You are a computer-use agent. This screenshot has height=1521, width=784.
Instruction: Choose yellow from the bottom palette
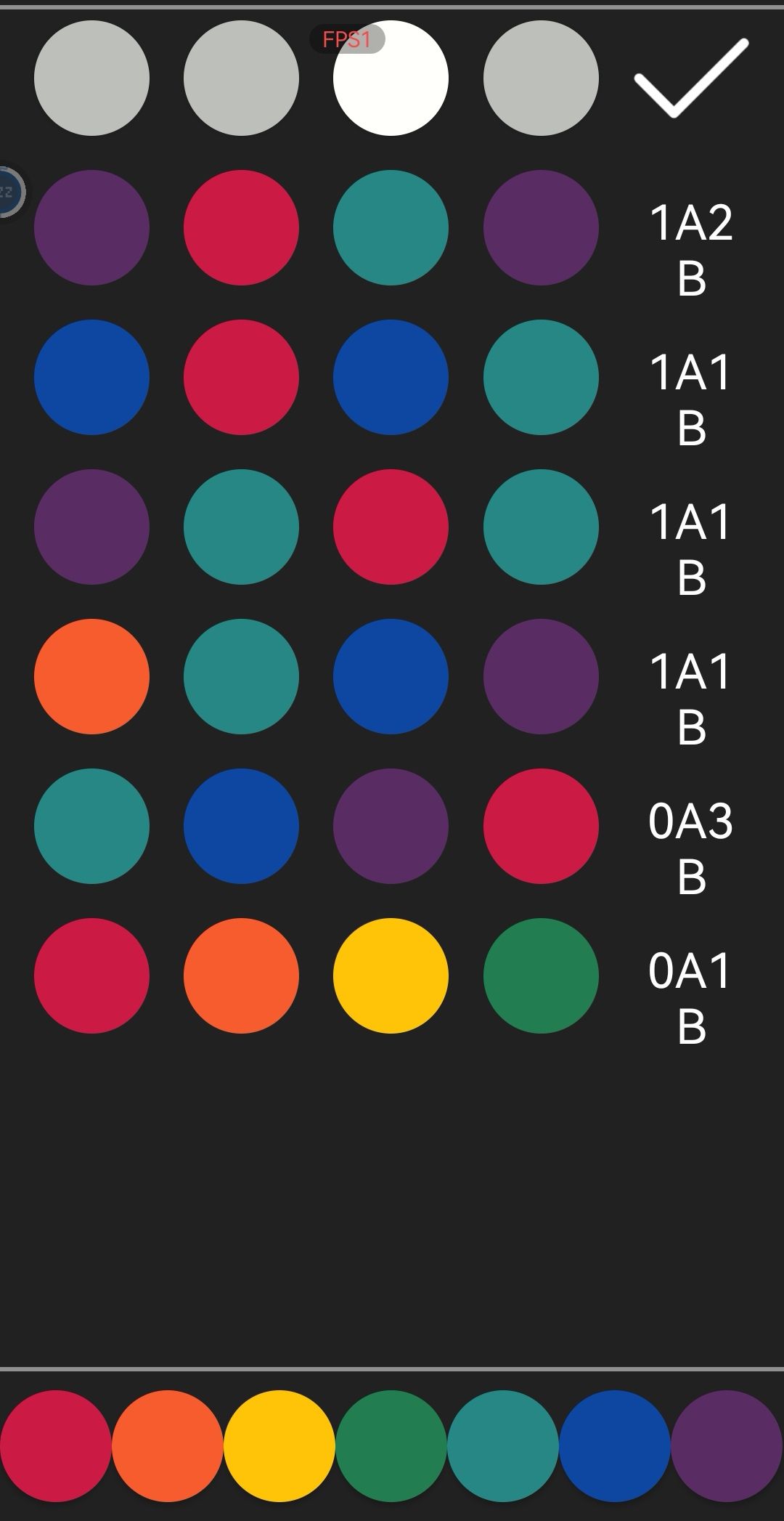pyautogui.click(x=279, y=1445)
